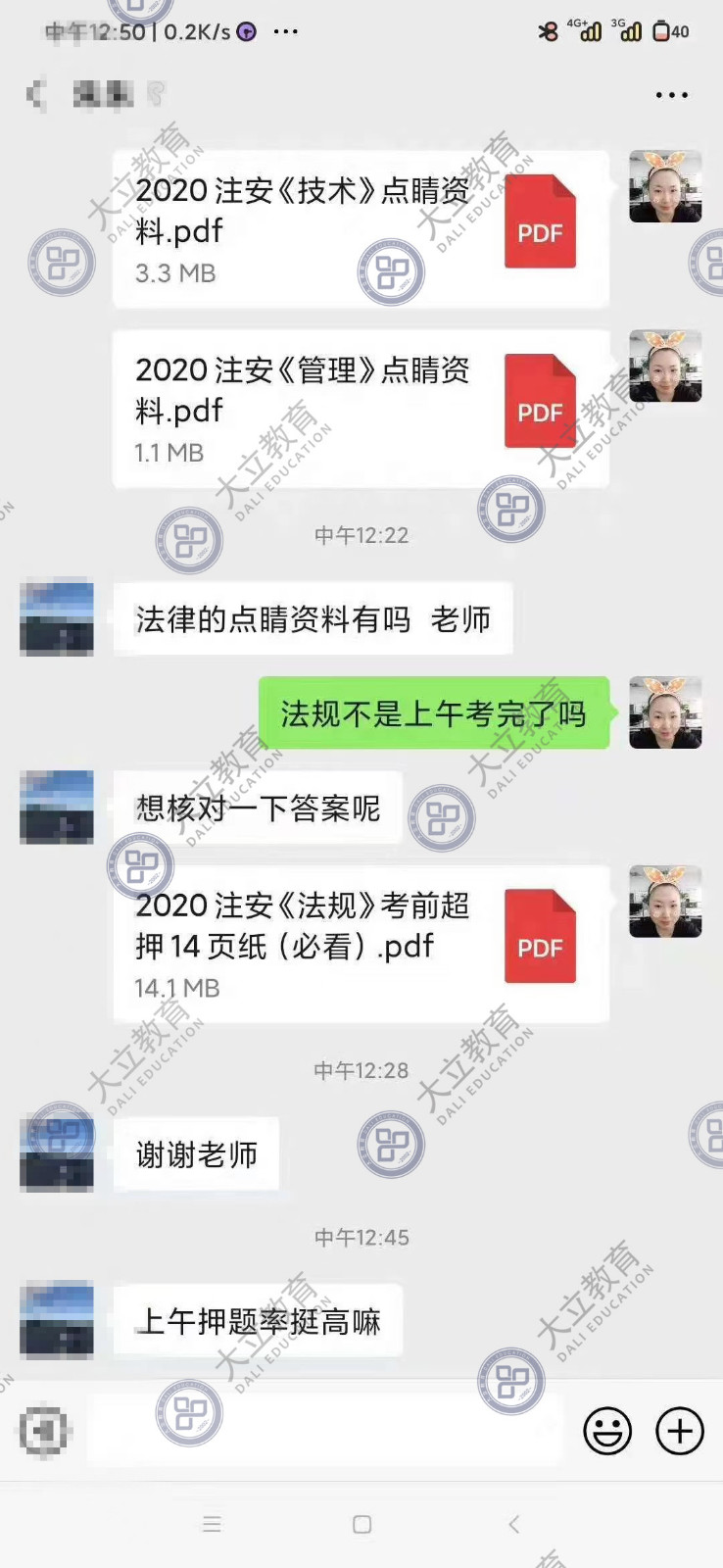Open 2020注安《技术》点睛资料.pdf file
Screen dimensions: 723x1568
click(361, 229)
